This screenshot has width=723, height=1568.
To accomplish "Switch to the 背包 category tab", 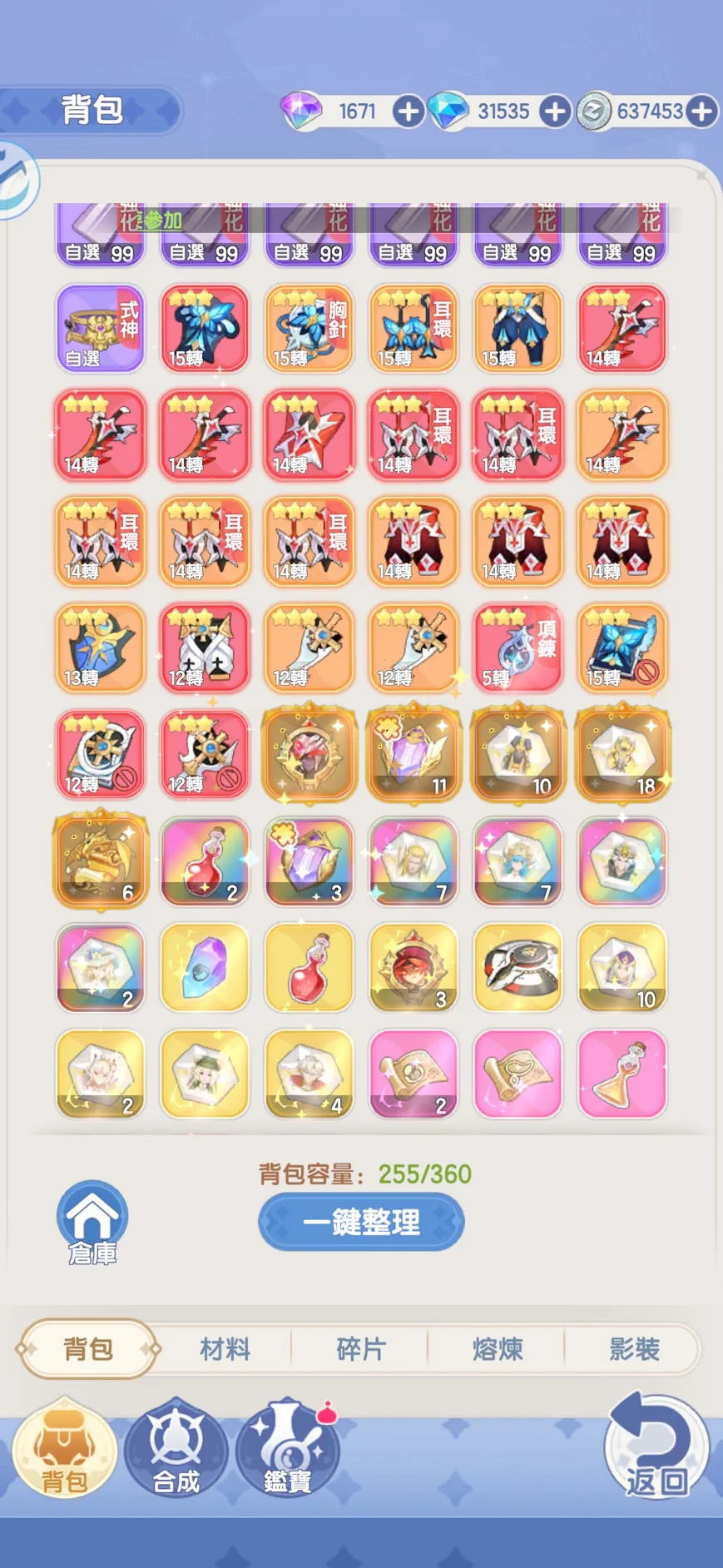I will tap(87, 1348).
